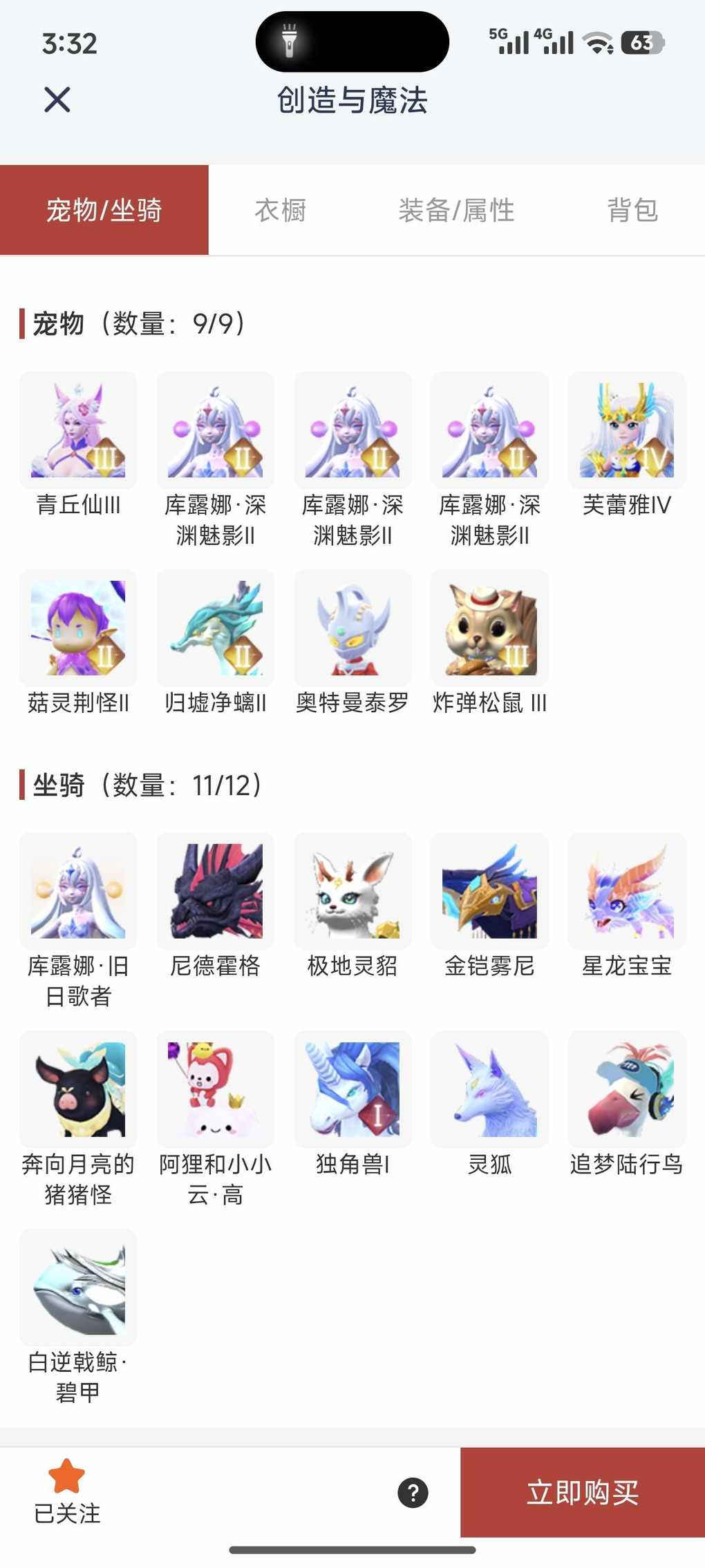Open the 菇灵荆怪II pet tile

click(78, 628)
